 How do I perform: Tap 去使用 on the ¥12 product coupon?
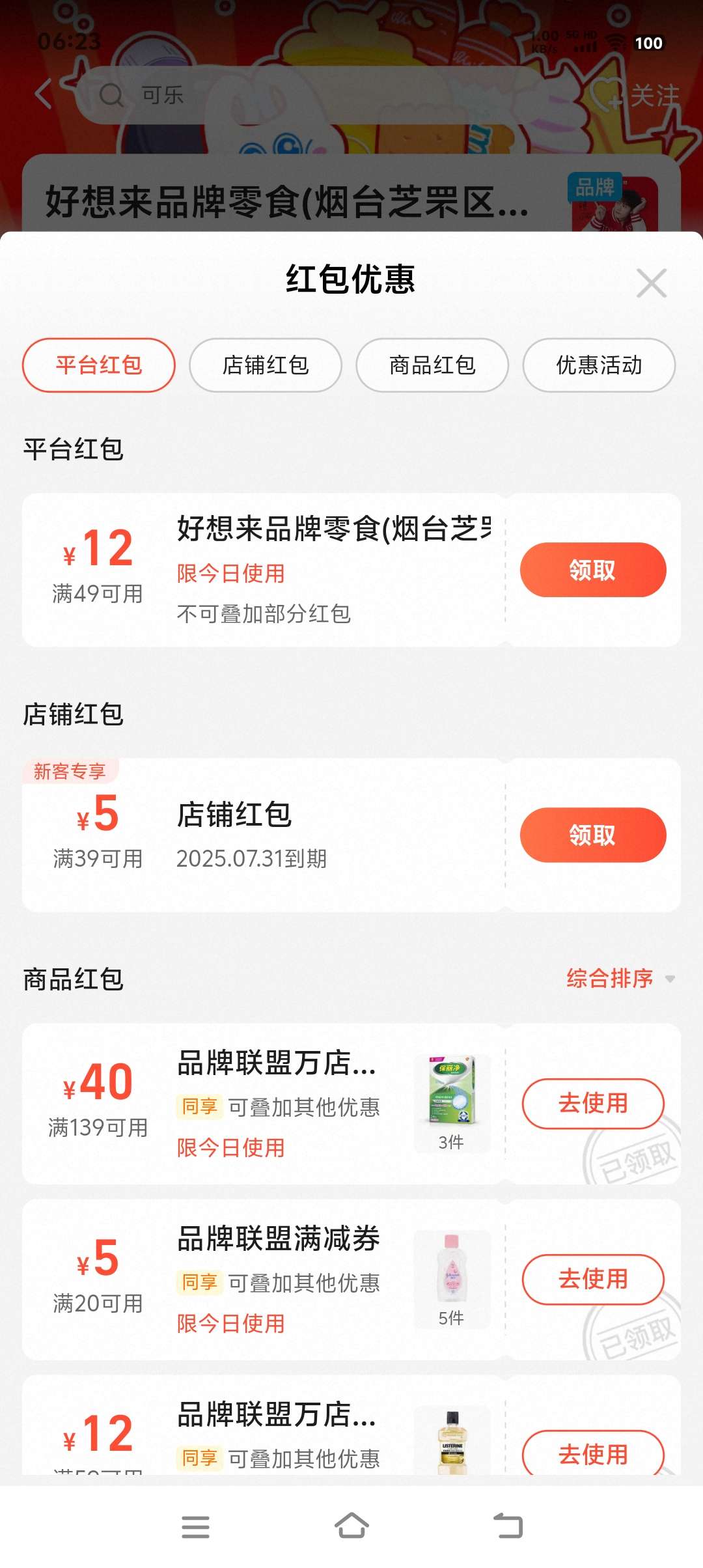click(x=592, y=1455)
